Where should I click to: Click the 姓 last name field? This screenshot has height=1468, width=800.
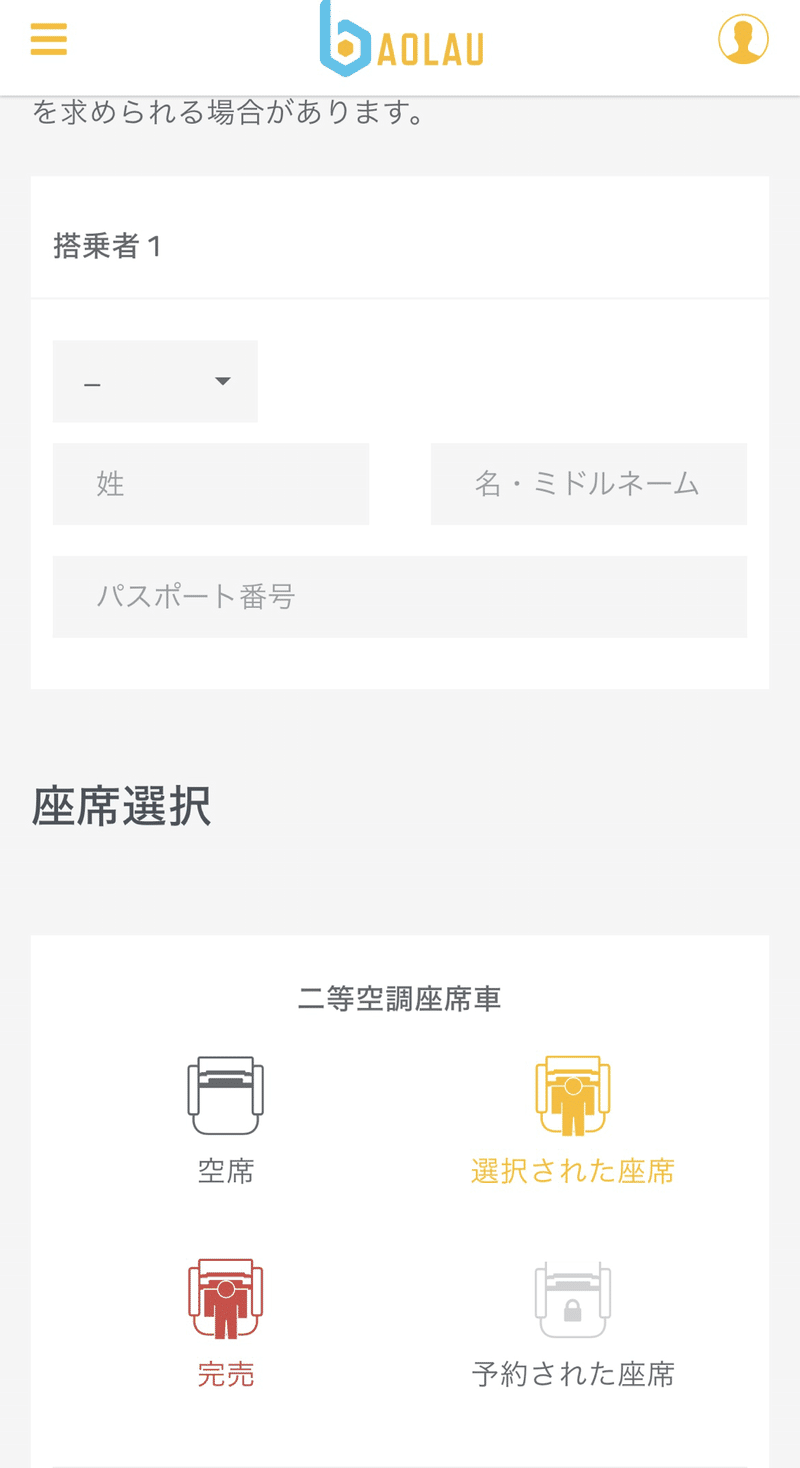[x=211, y=484]
